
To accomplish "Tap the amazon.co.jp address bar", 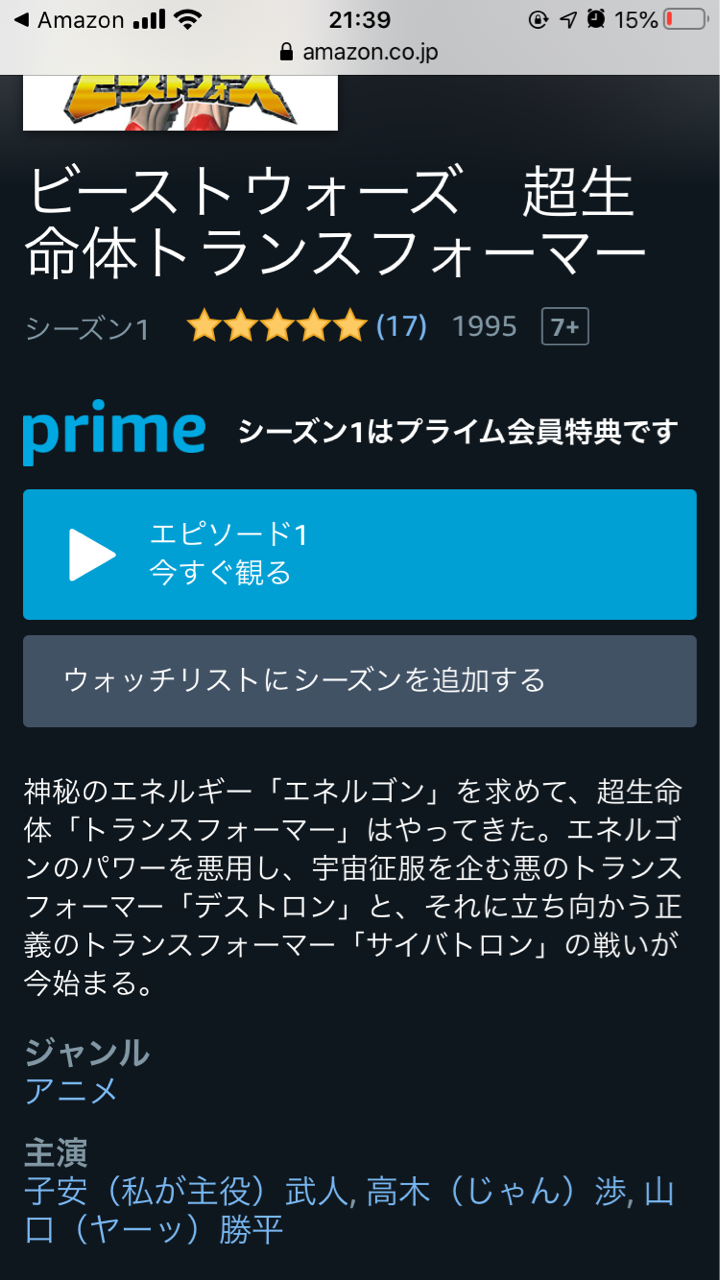I will pos(360,53).
